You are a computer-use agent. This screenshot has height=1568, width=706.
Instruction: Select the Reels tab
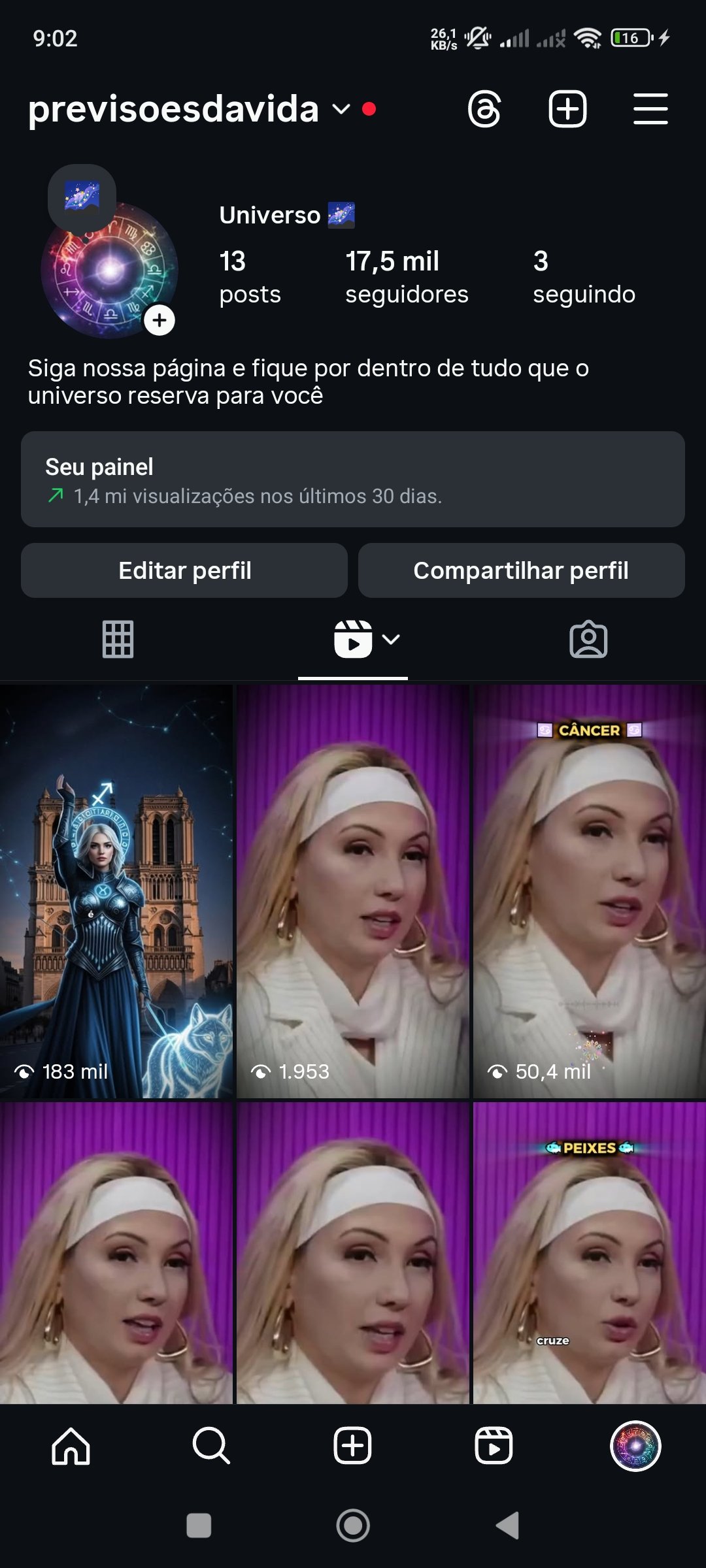(354, 639)
